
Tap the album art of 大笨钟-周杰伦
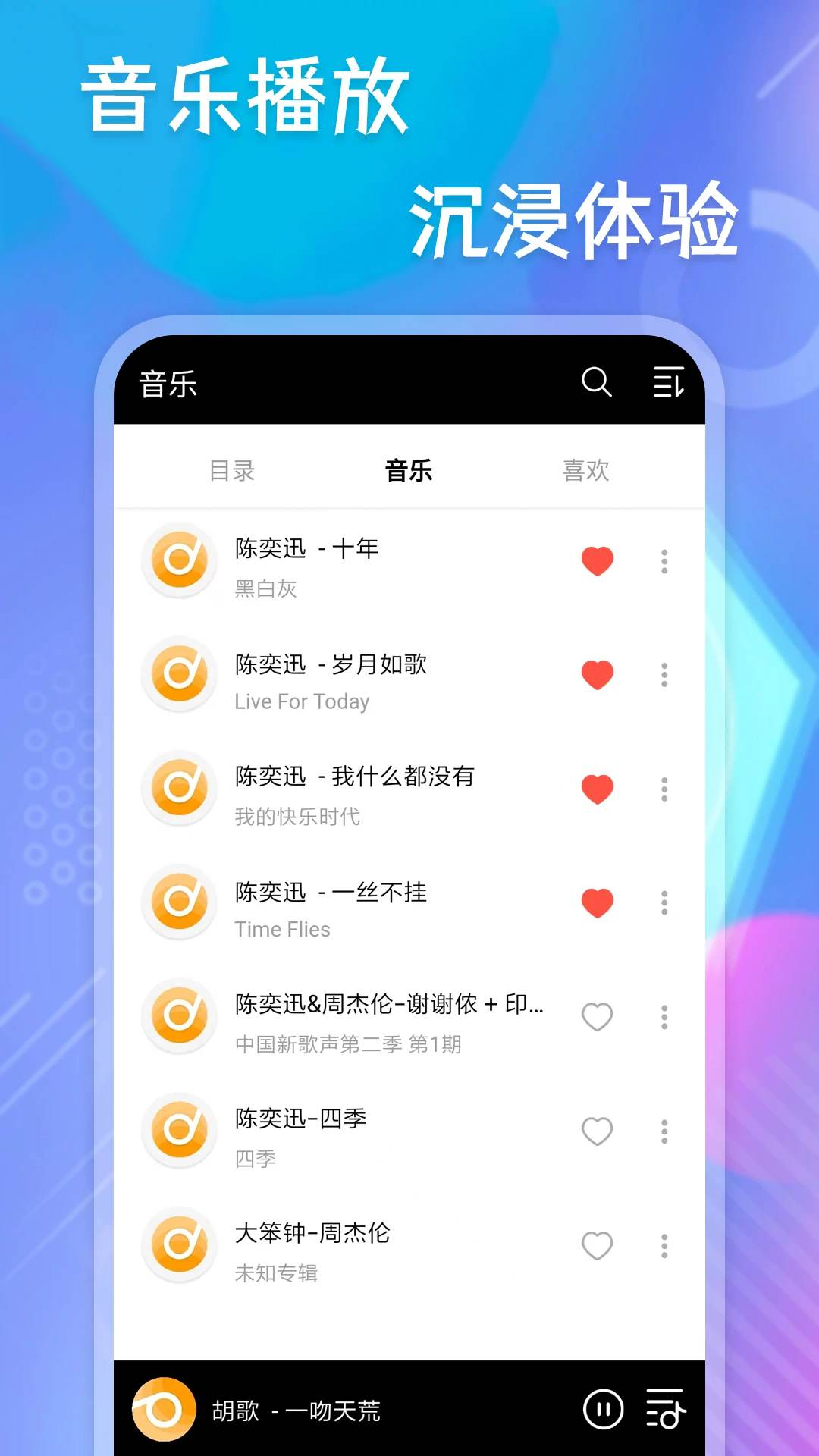(179, 1246)
